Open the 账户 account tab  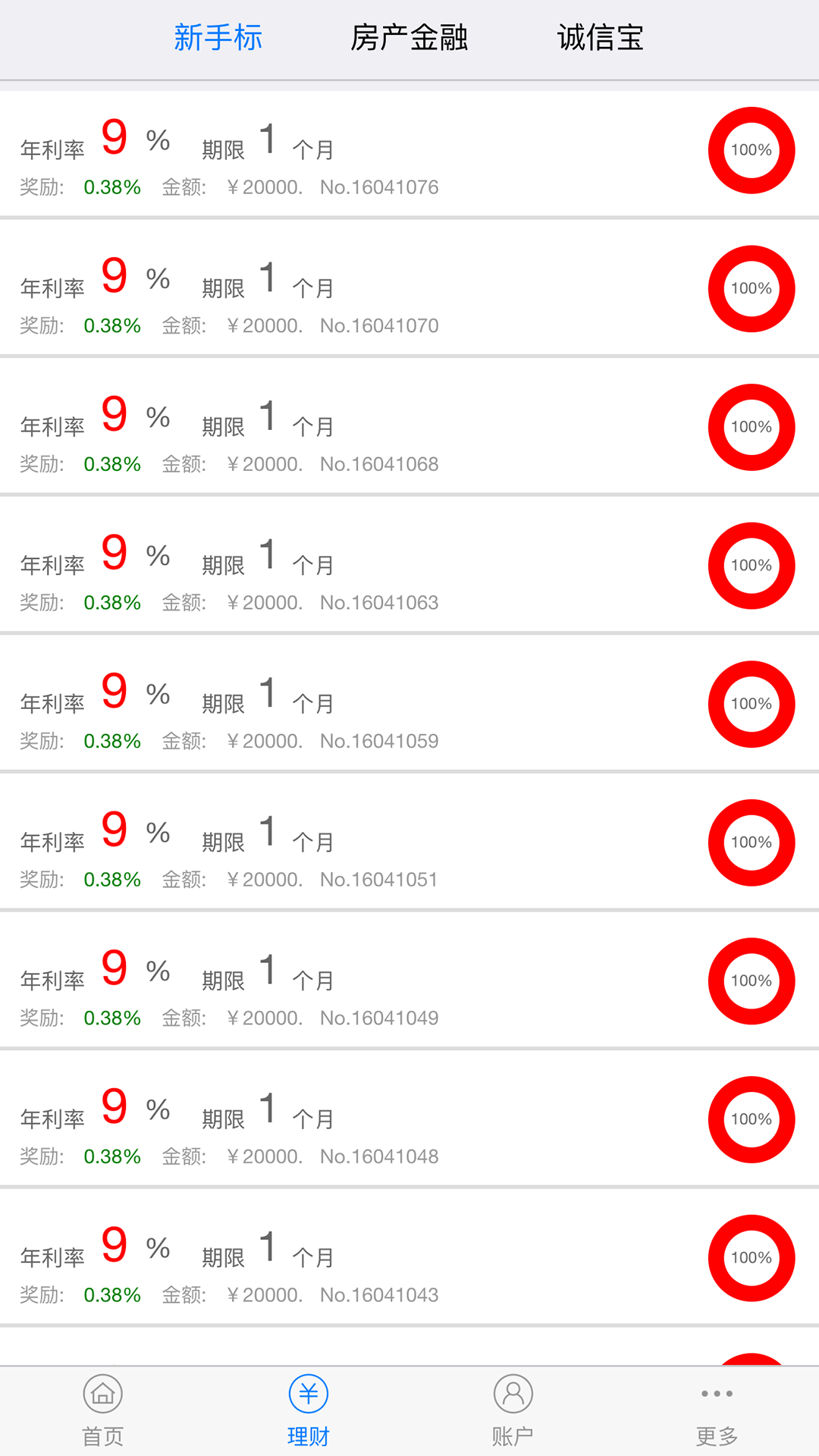pos(513,1410)
